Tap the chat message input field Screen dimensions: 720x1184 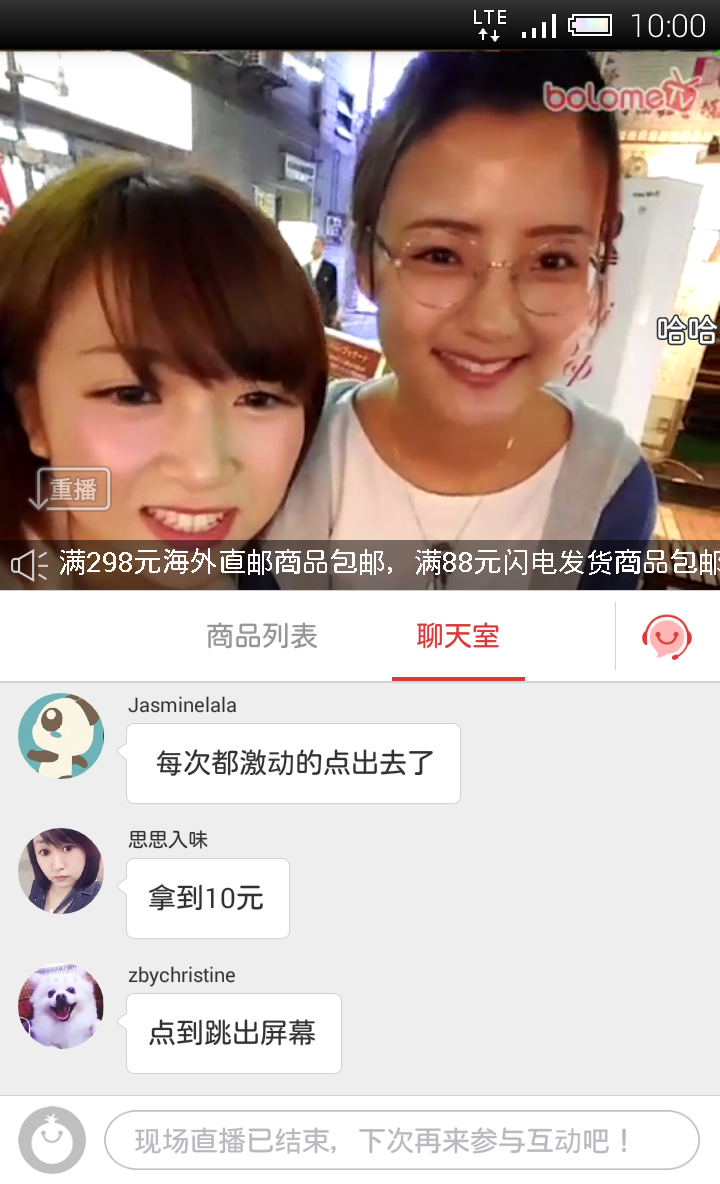click(x=402, y=1140)
